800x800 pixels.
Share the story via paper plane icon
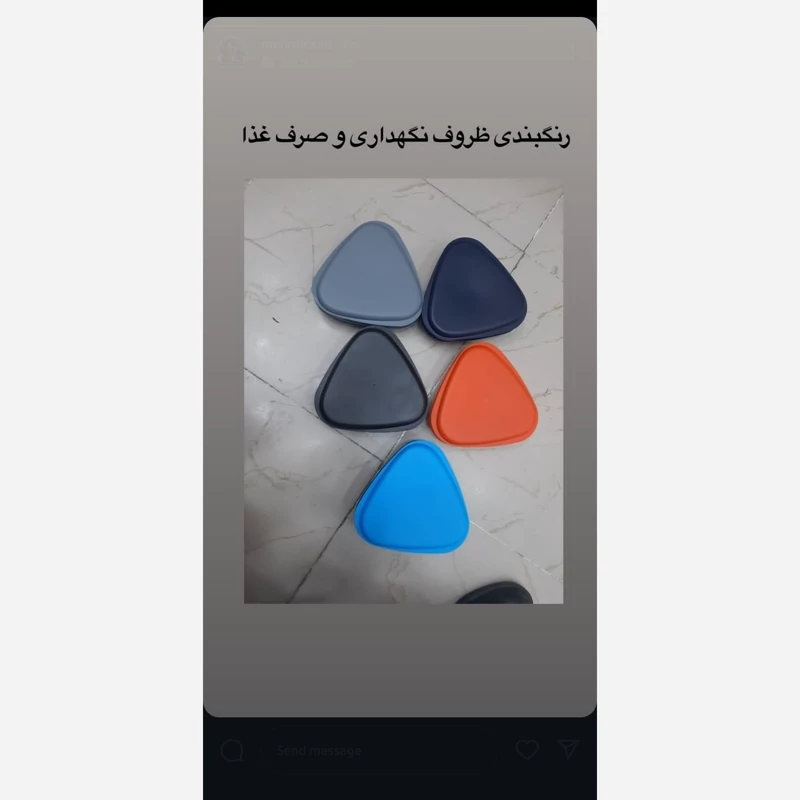click(x=569, y=750)
